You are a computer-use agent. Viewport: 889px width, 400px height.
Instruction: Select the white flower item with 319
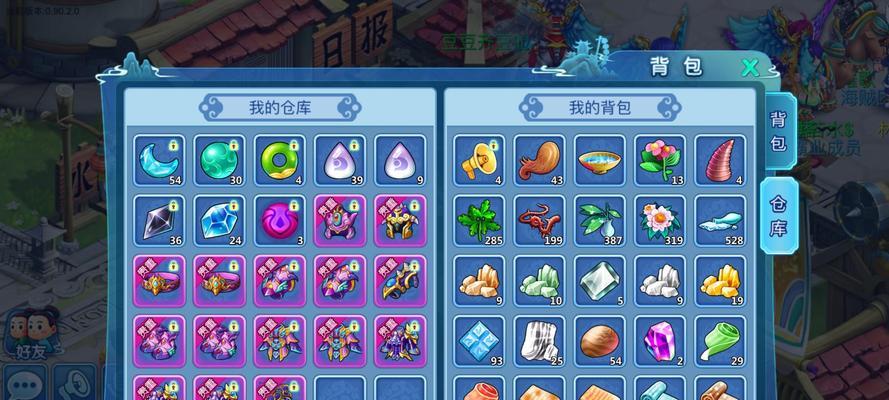click(659, 220)
